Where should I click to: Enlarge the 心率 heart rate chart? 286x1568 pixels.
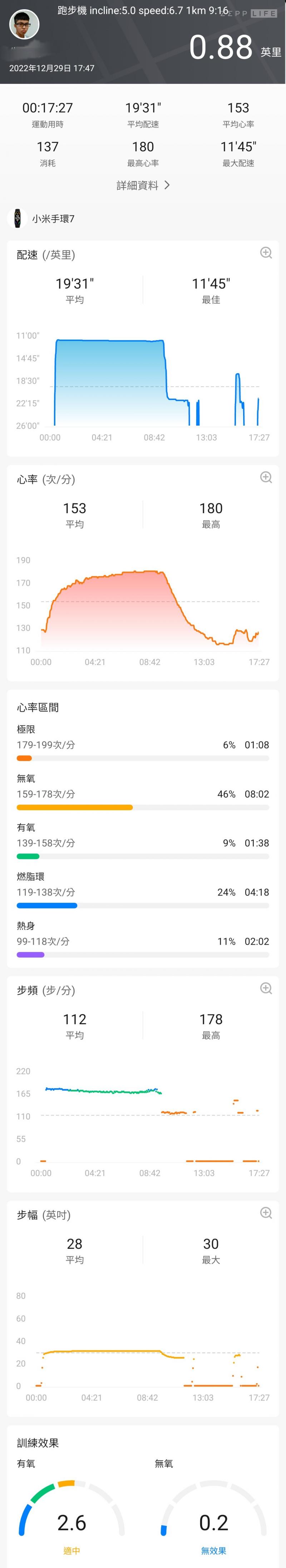click(266, 477)
